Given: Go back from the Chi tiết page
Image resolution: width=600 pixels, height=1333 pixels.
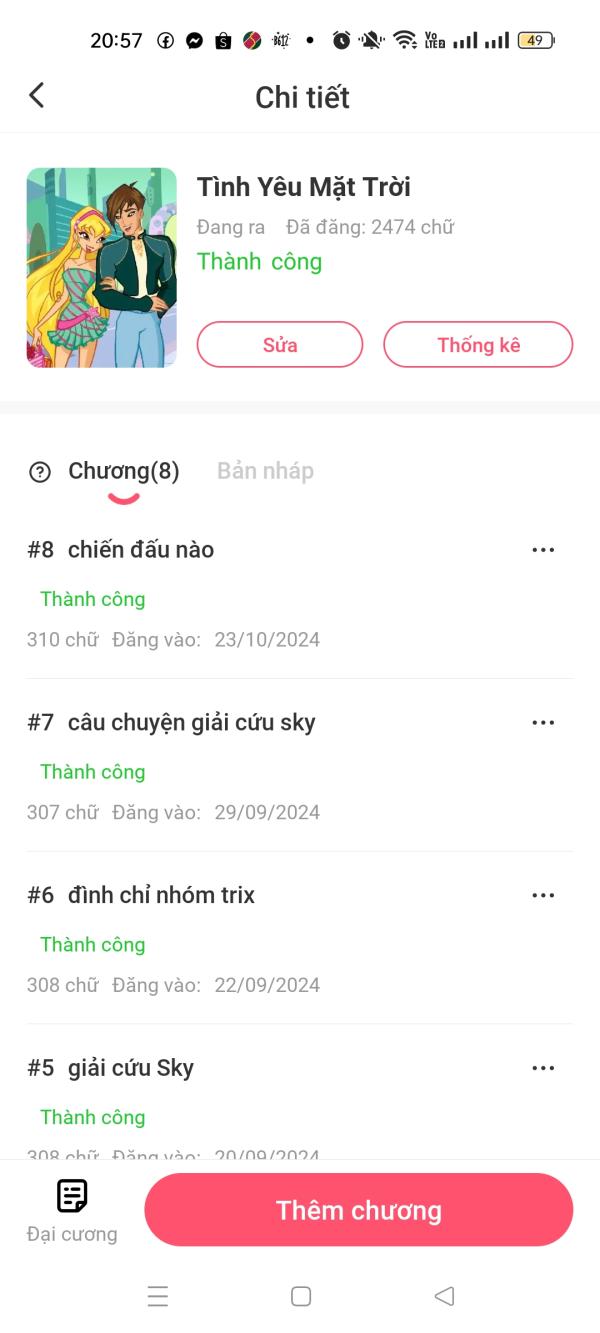Looking at the screenshot, I should pyautogui.click(x=37, y=96).
